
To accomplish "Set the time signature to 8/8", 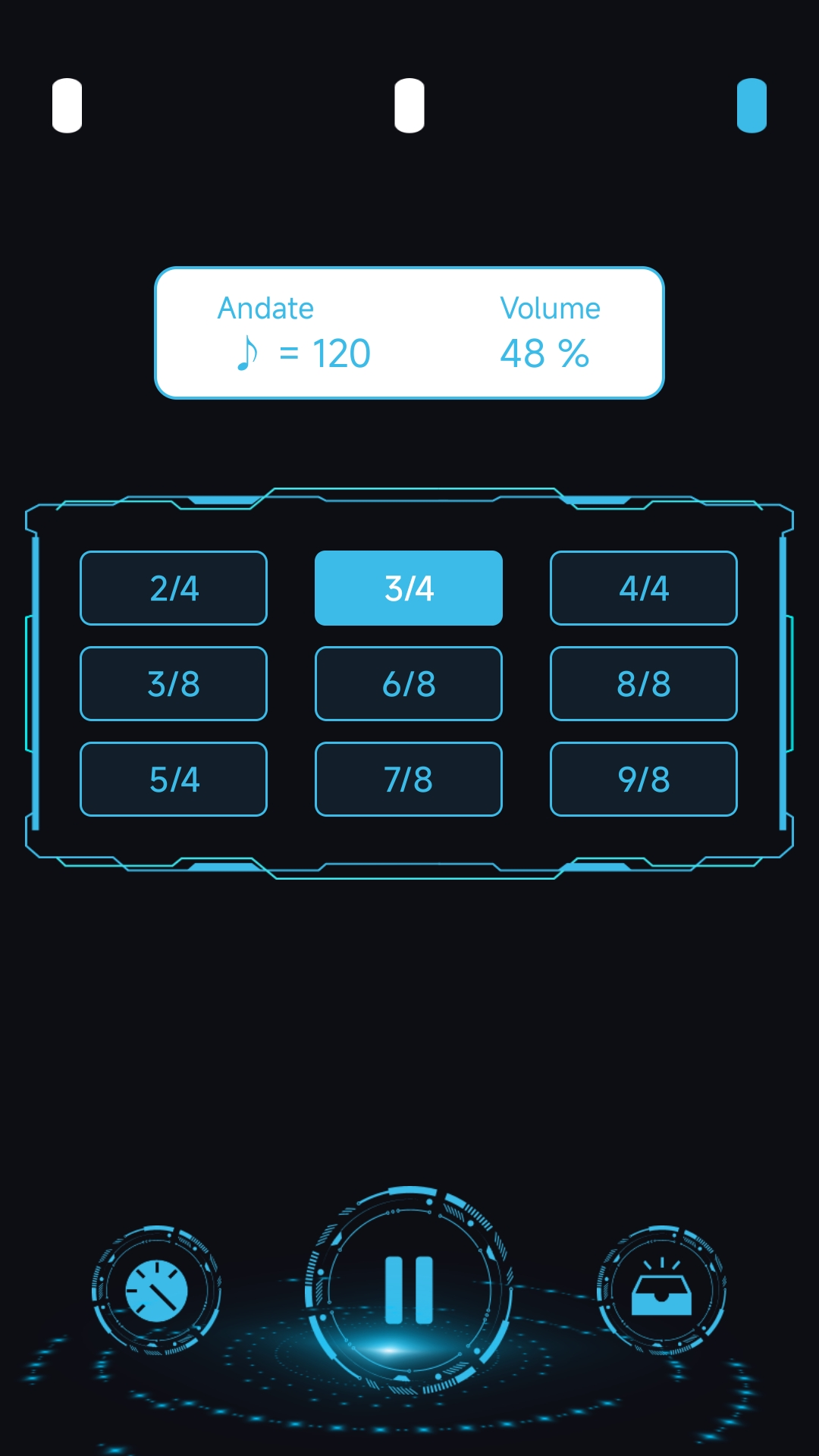I will (644, 684).
